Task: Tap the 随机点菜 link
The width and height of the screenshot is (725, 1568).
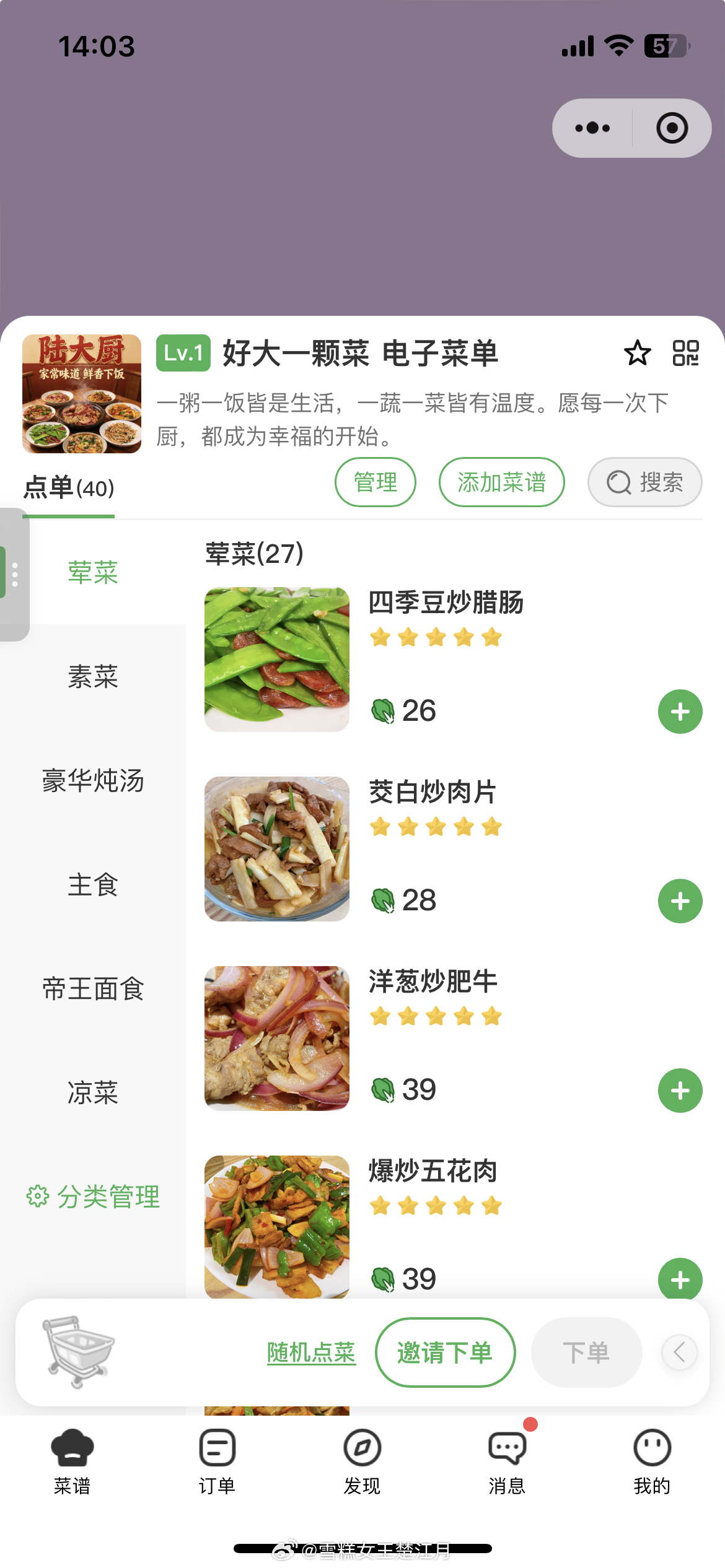Action: [311, 1352]
